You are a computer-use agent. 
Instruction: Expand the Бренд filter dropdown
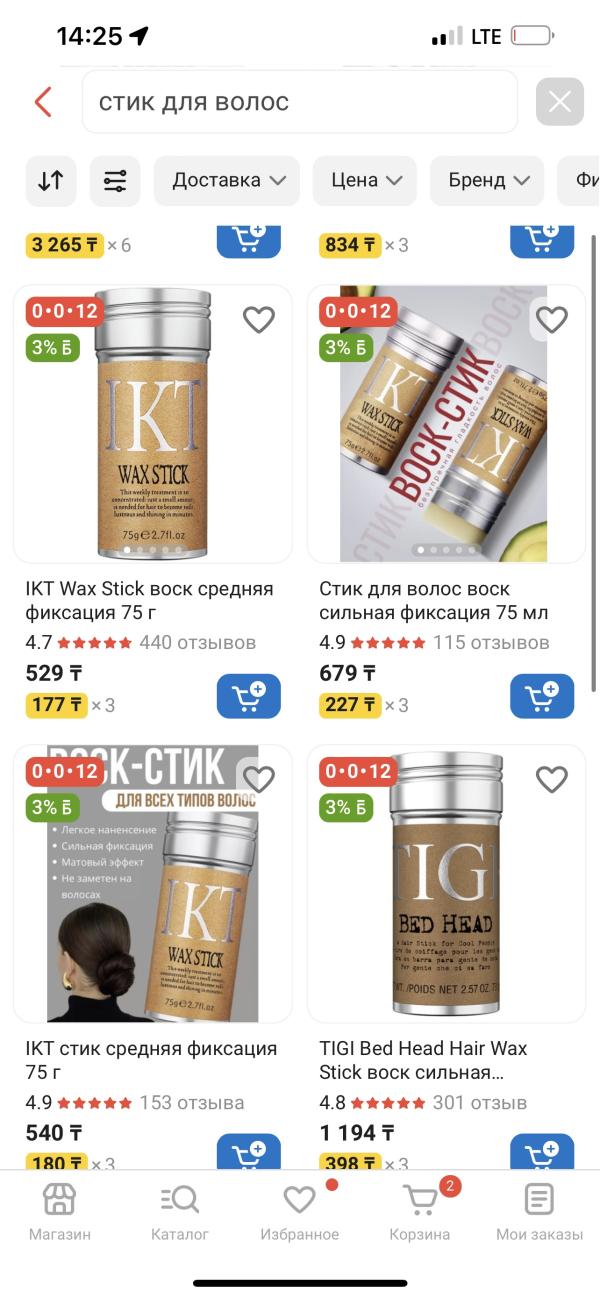coord(488,181)
